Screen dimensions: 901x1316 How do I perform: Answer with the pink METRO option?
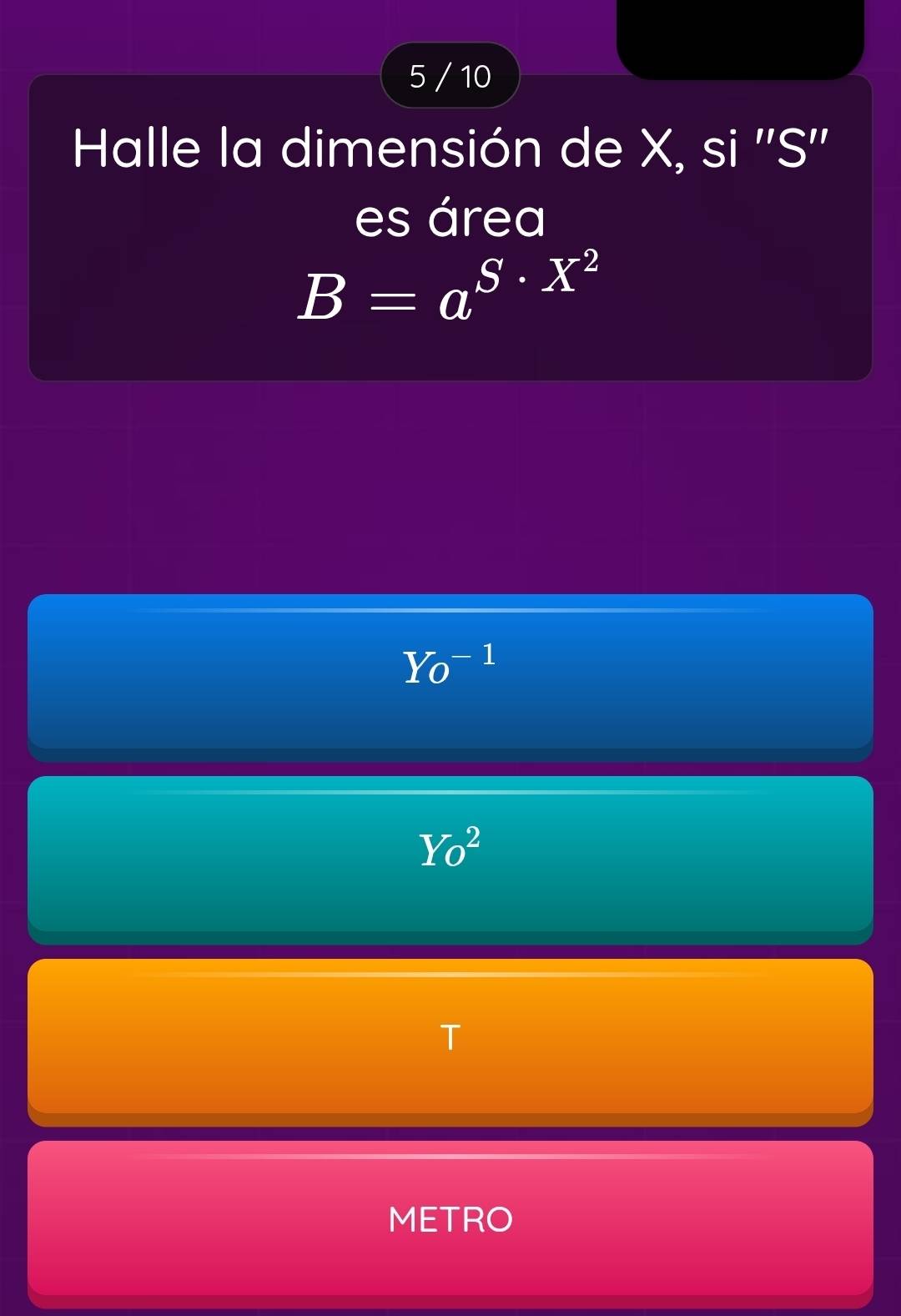pyautogui.click(x=450, y=1219)
